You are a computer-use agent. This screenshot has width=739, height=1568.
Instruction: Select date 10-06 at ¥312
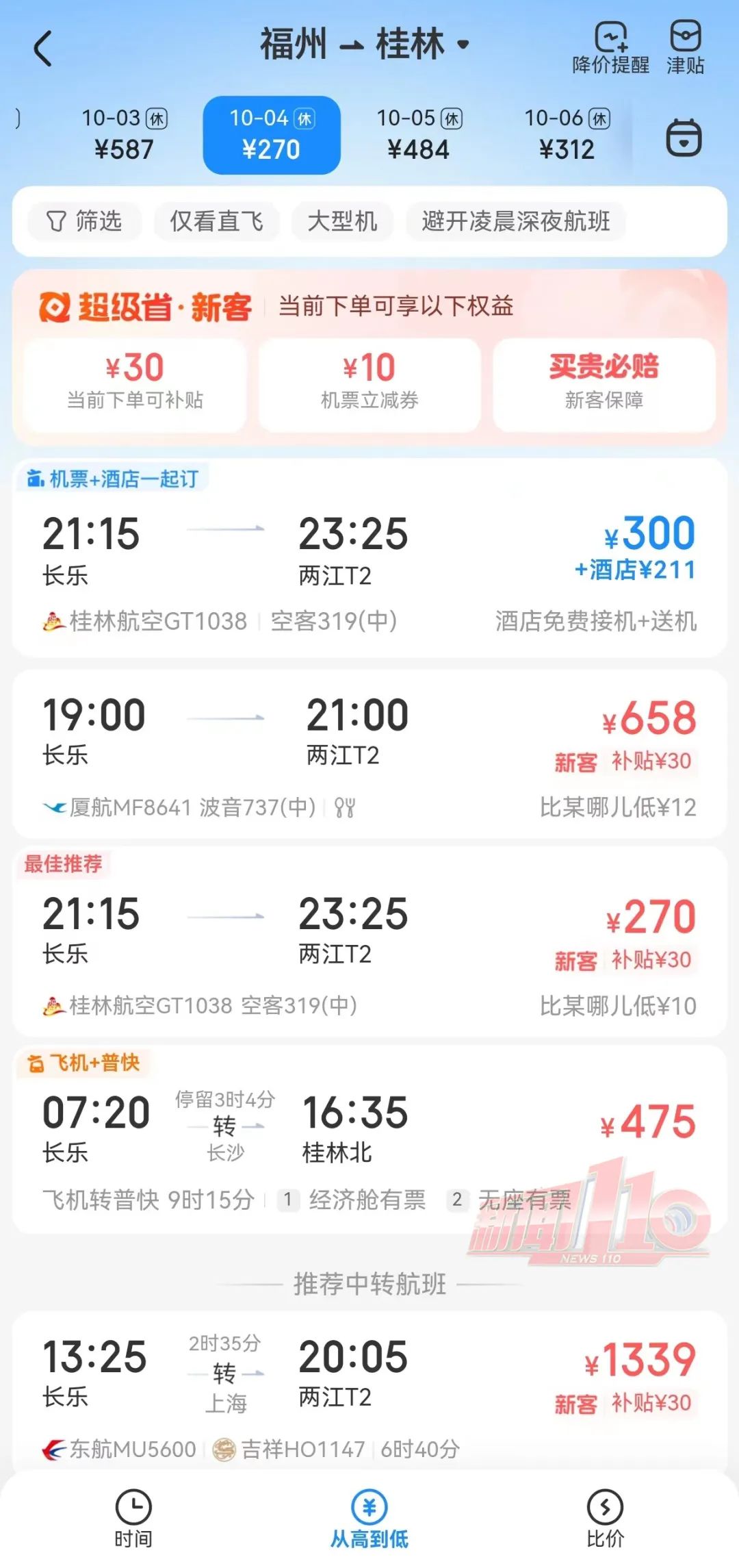[567, 134]
